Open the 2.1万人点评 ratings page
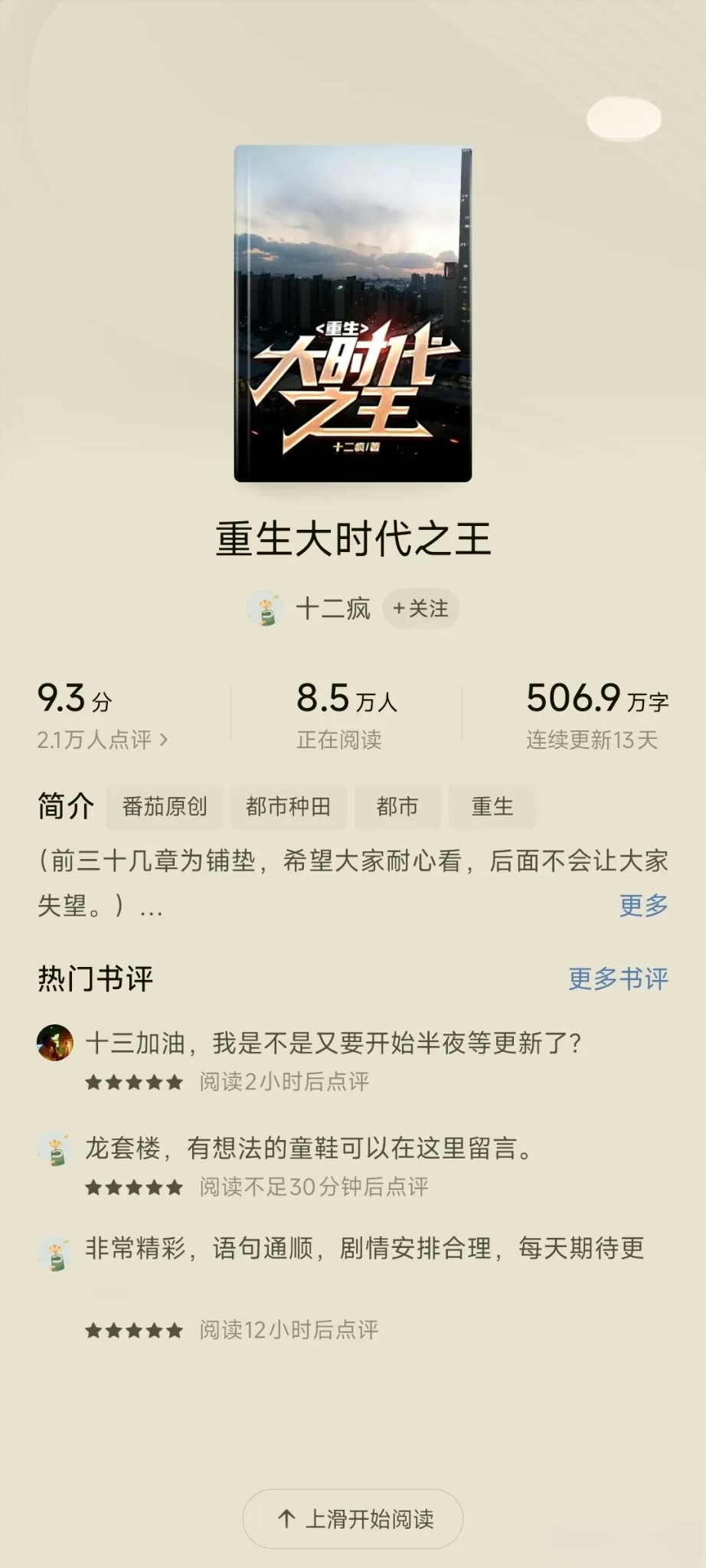The width and height of the screenshot is (706, 1568). pos(102,740)
